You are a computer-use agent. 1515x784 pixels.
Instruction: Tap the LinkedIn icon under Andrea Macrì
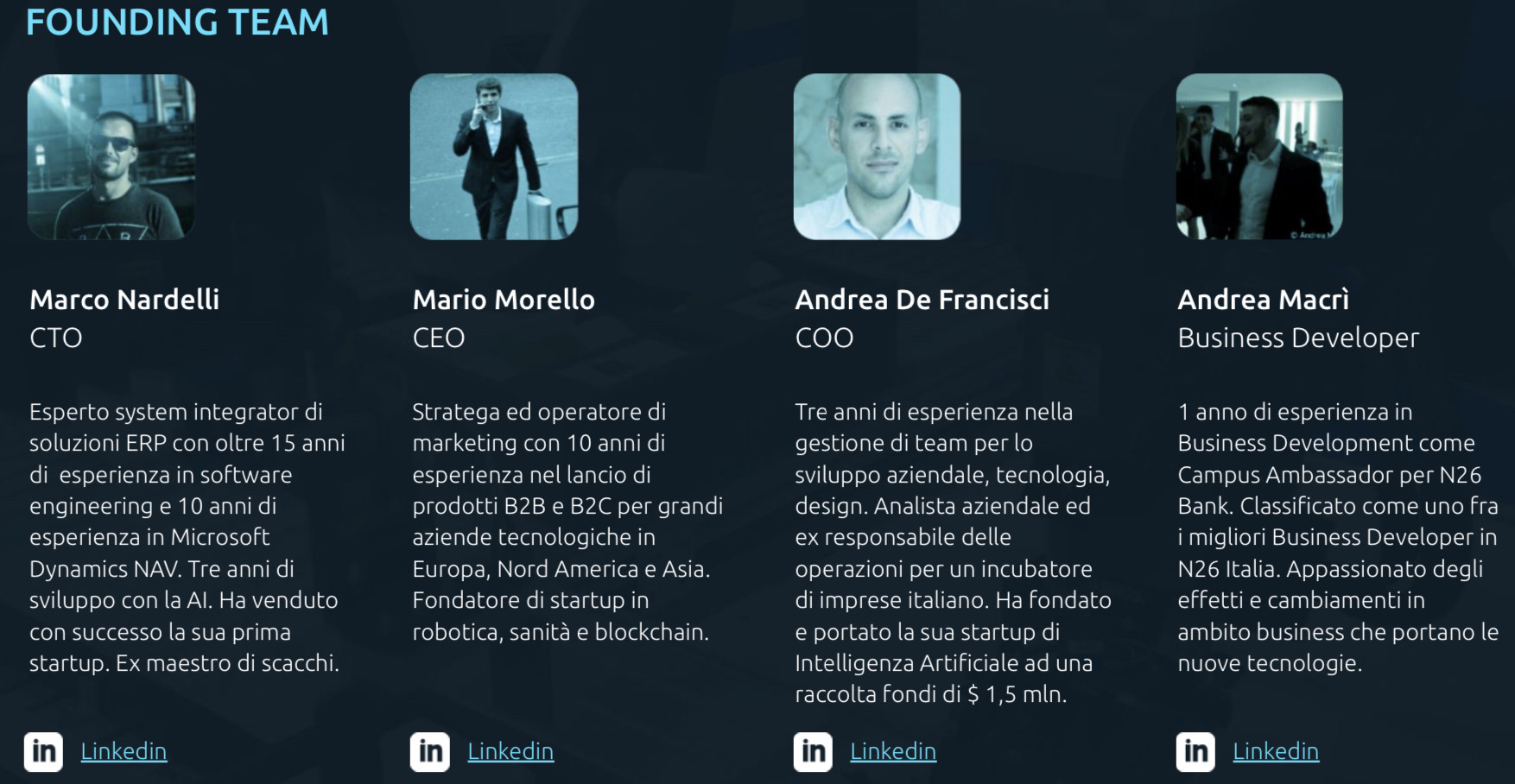pyautogui.click(x=1195, y=751)
